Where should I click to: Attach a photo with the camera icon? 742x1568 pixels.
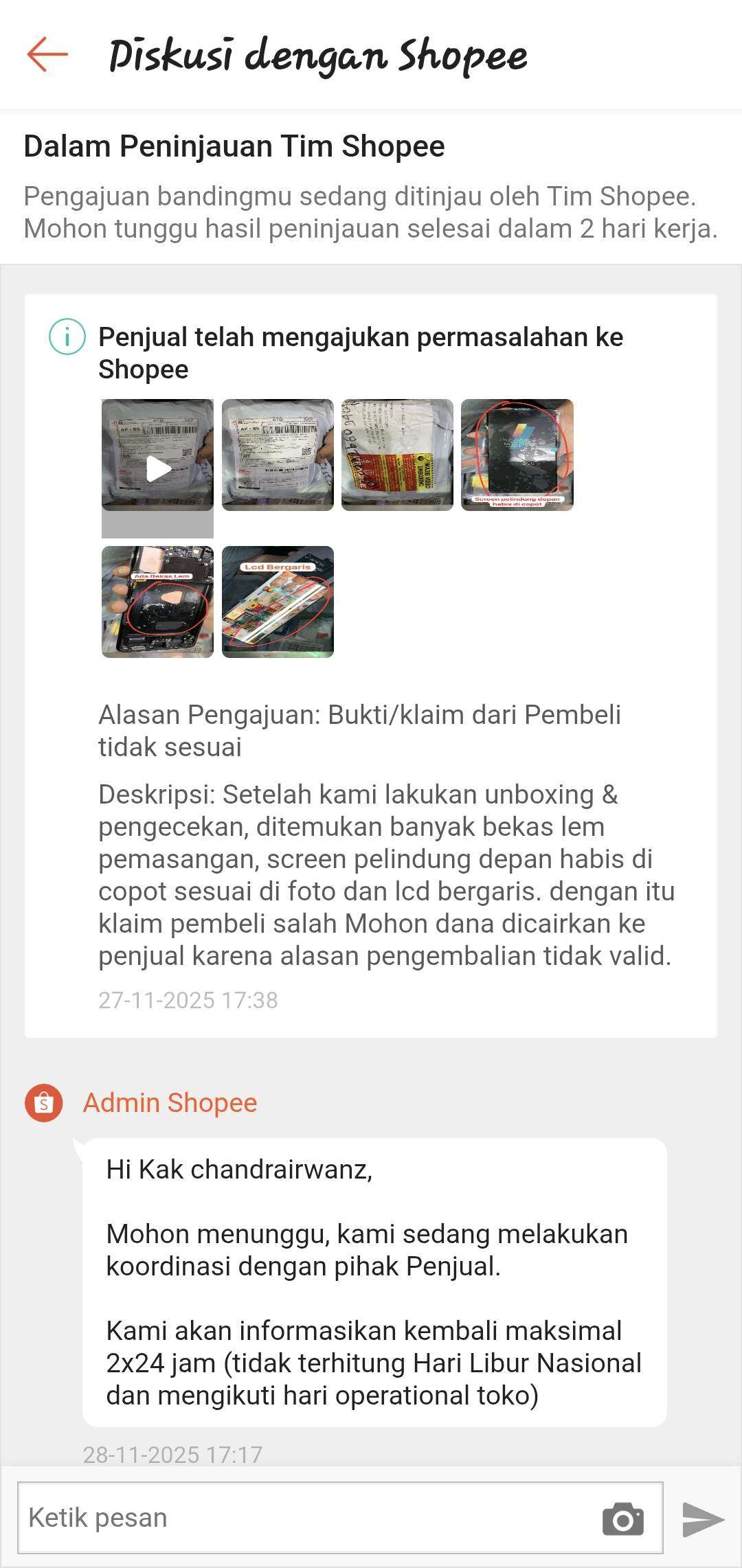point(622,1519)
